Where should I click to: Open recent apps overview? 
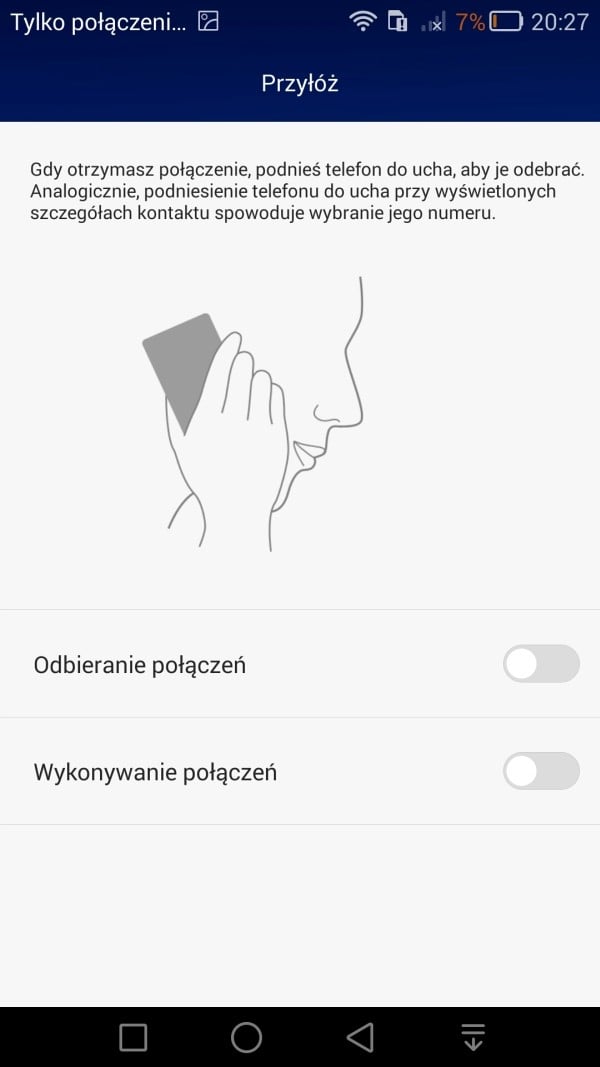coord(133,1038)
